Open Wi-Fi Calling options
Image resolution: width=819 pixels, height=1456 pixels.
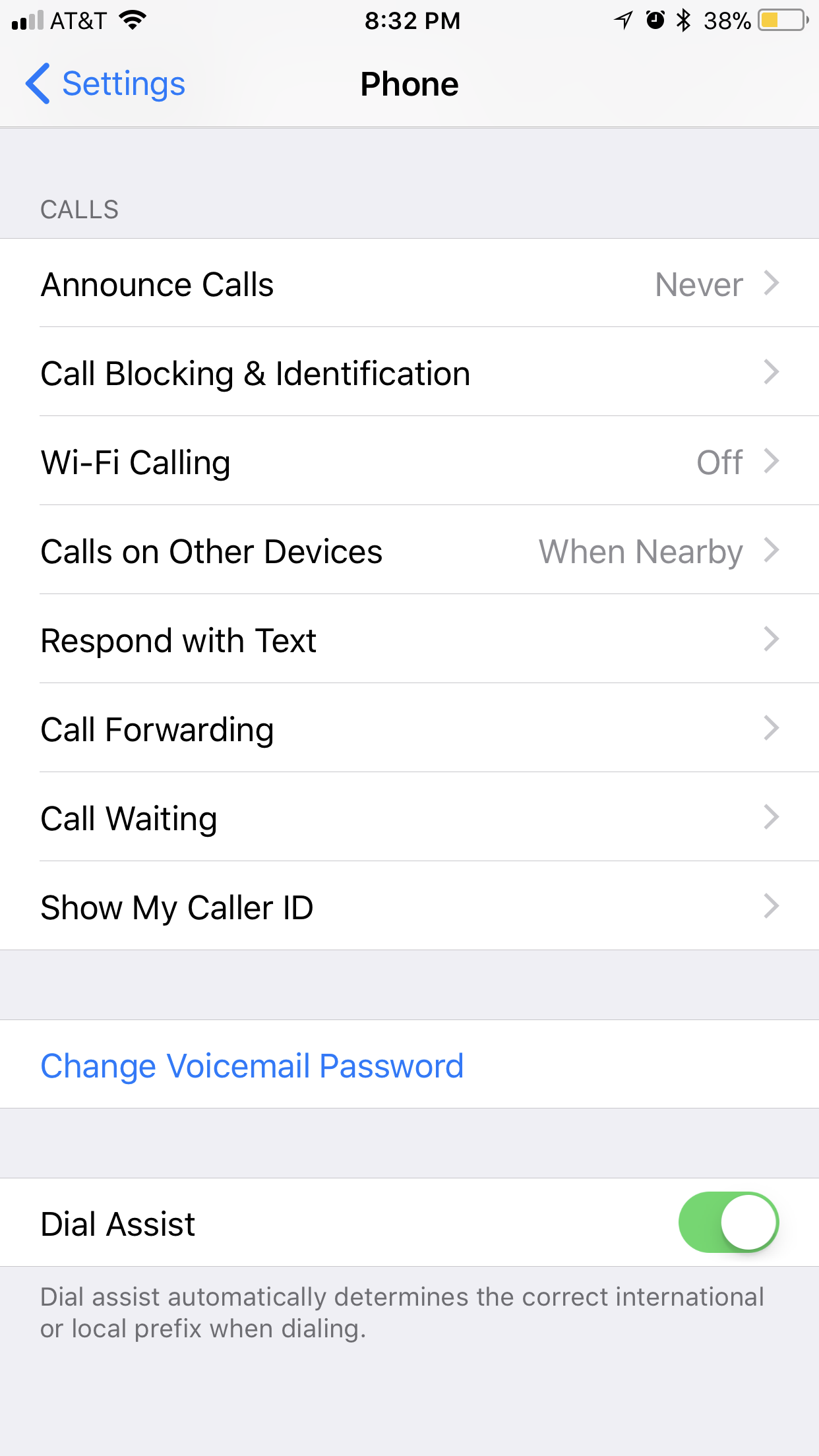click(x=409, y=462)
